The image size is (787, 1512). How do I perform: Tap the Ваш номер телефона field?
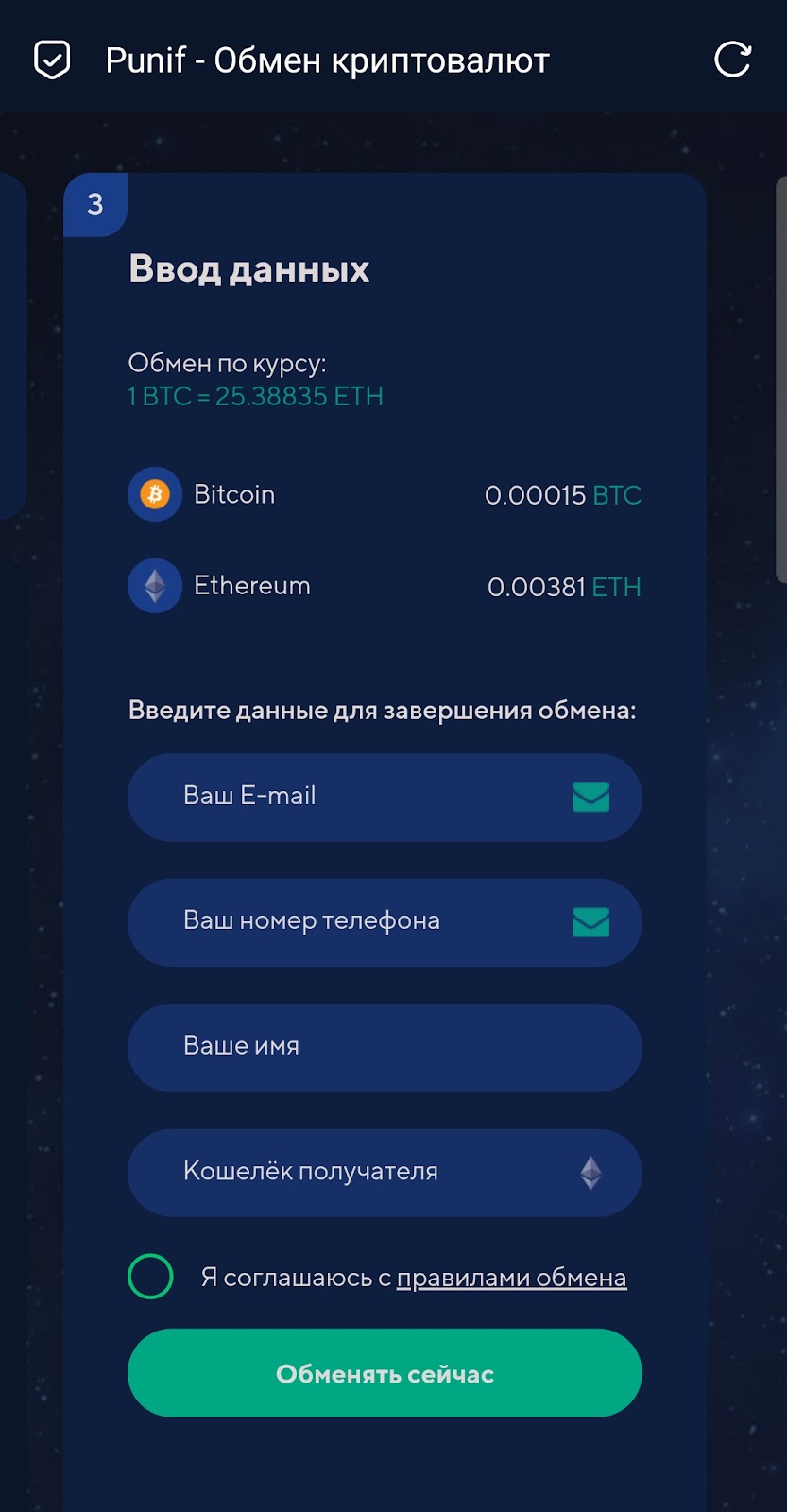pos(368,922)
